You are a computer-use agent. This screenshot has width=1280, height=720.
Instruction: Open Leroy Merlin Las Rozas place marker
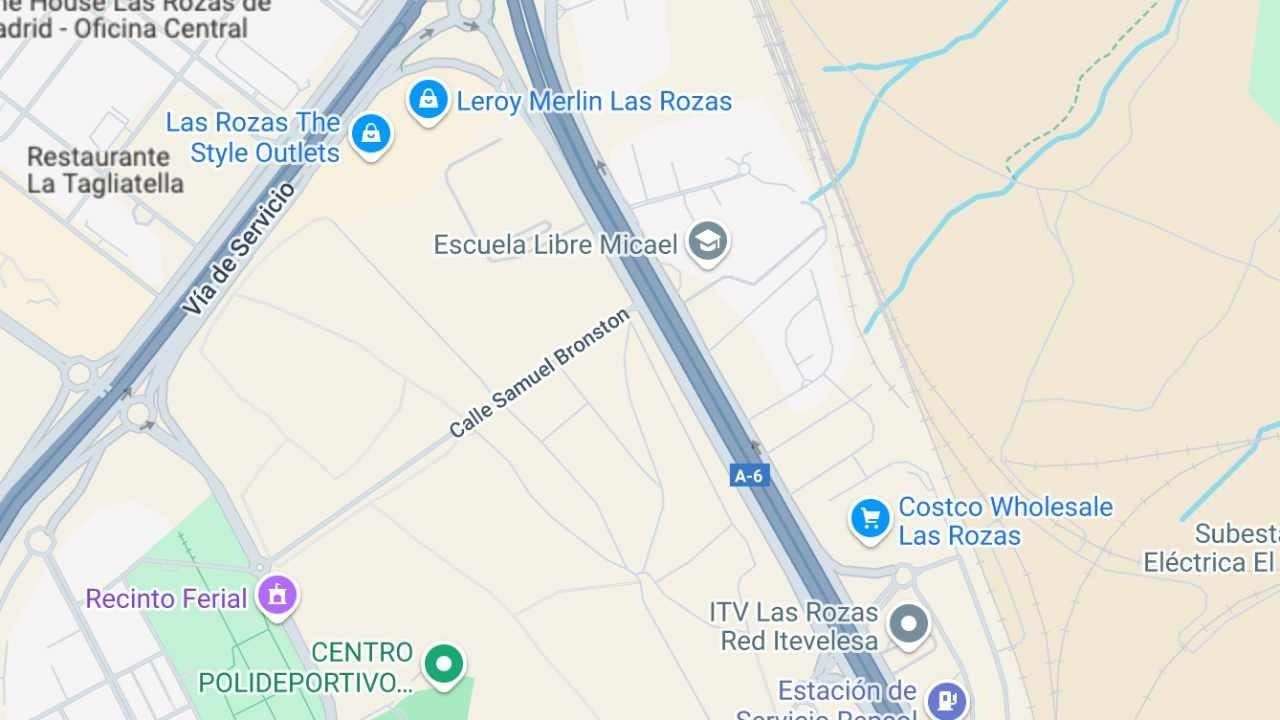(x=428, y=99)
